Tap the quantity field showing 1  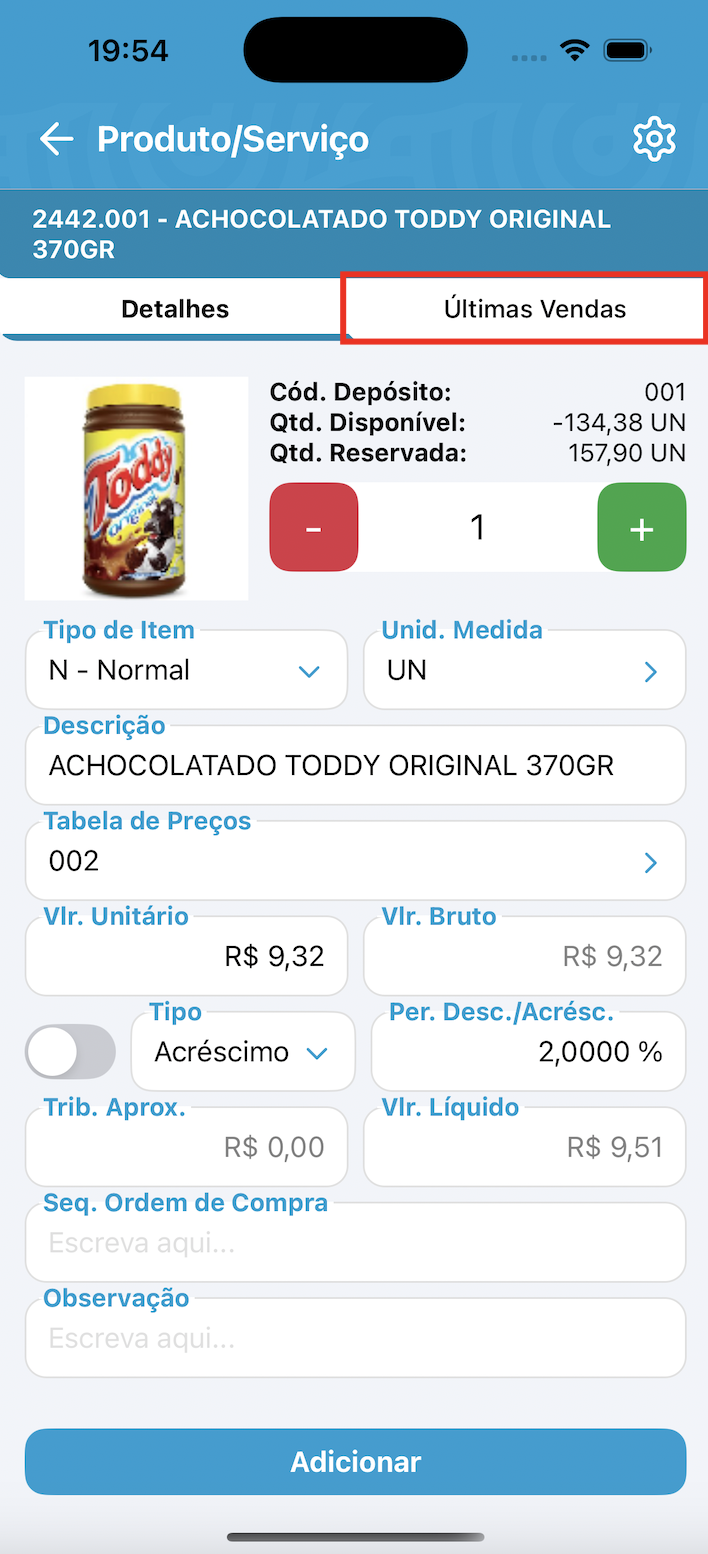tap(478, 527)
